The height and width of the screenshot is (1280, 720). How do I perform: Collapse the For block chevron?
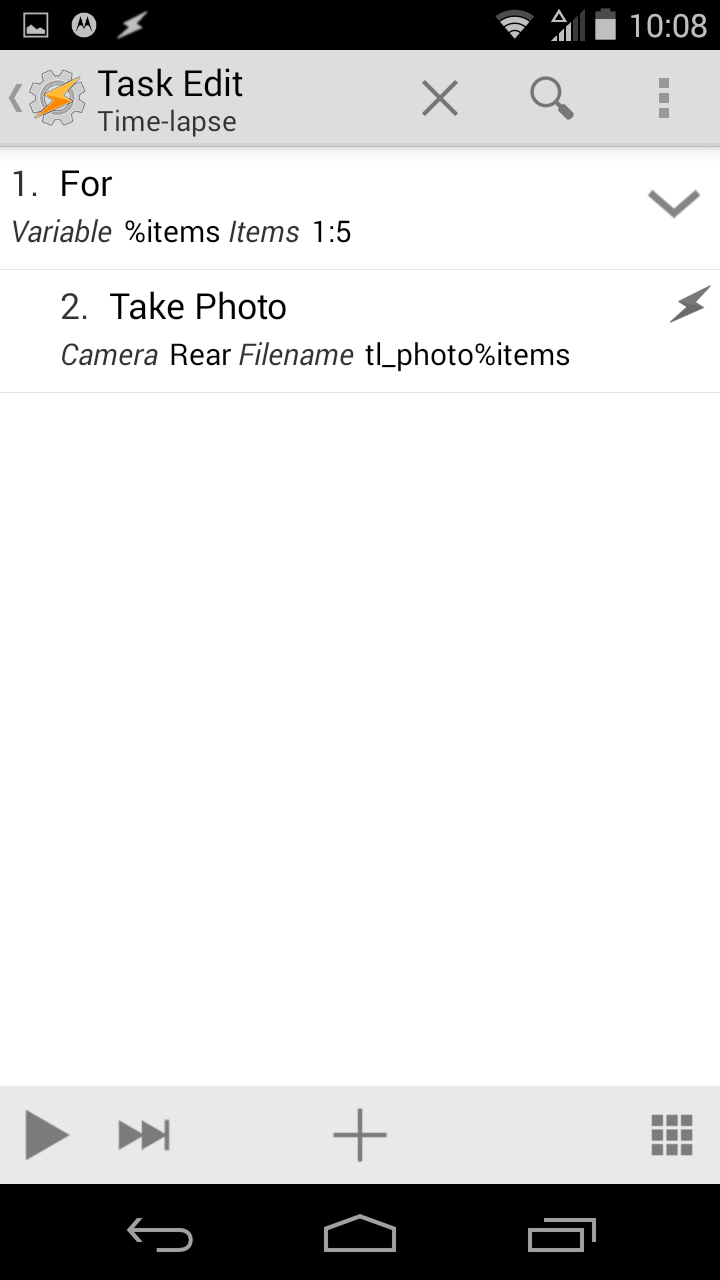(x=673, y=204)
